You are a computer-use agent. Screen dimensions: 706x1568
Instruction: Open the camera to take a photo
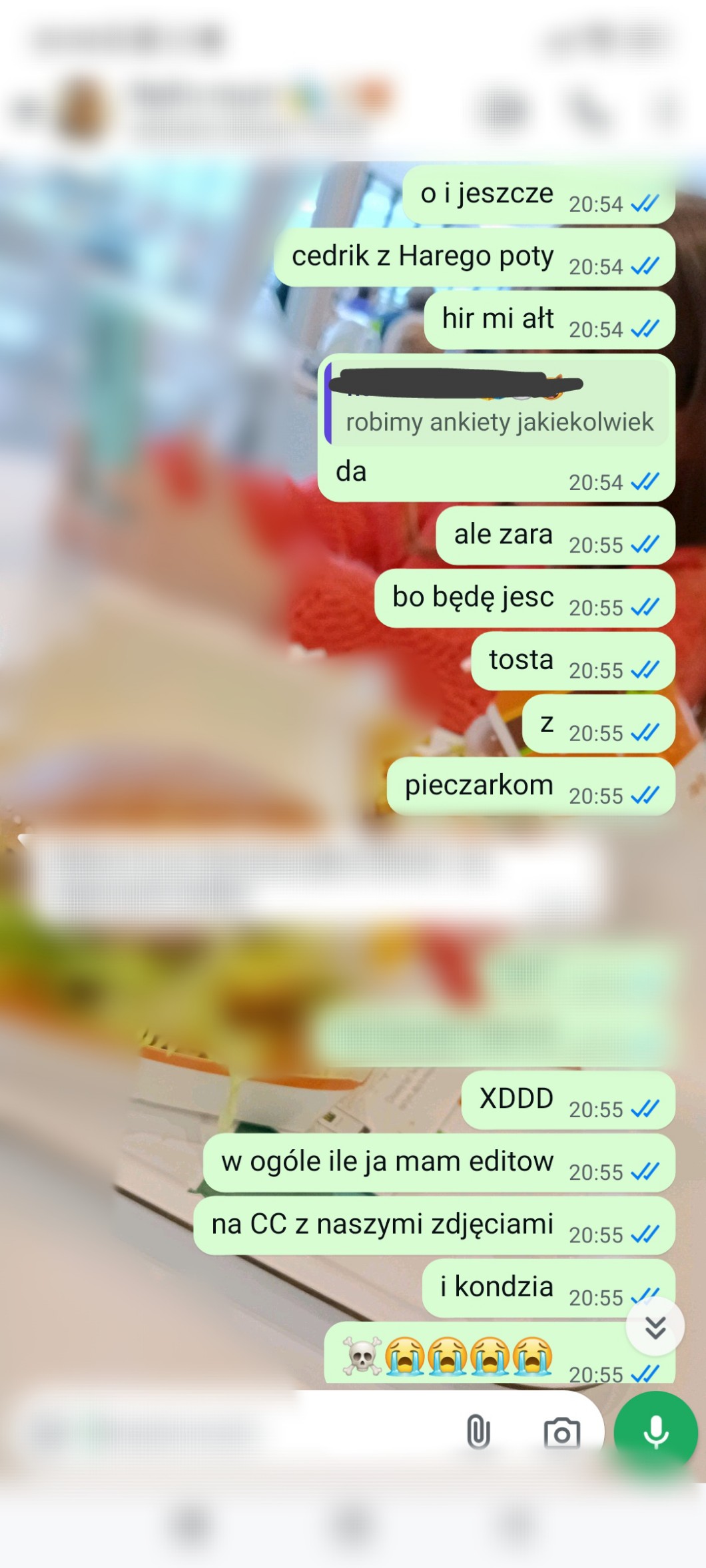[561, 1433]
